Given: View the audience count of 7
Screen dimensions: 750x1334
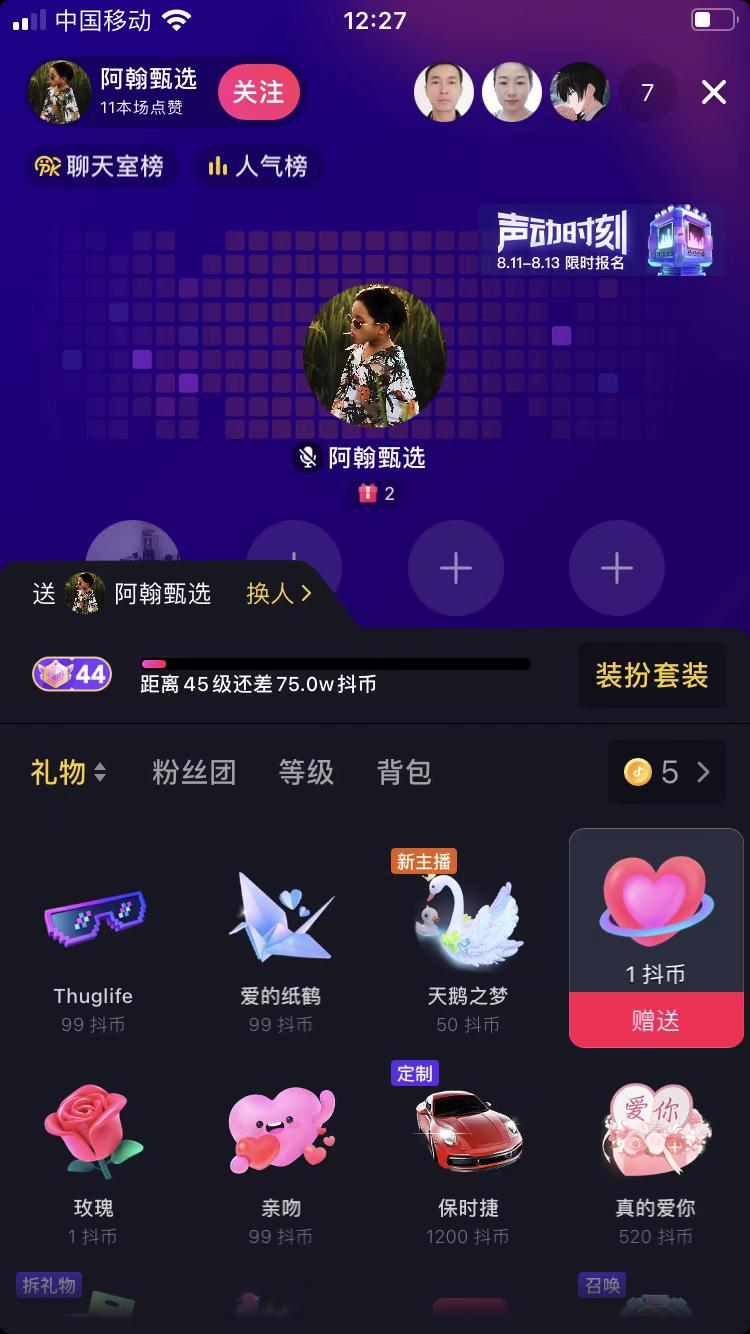Looking at the screenshot, I should (x=647, y=93).
